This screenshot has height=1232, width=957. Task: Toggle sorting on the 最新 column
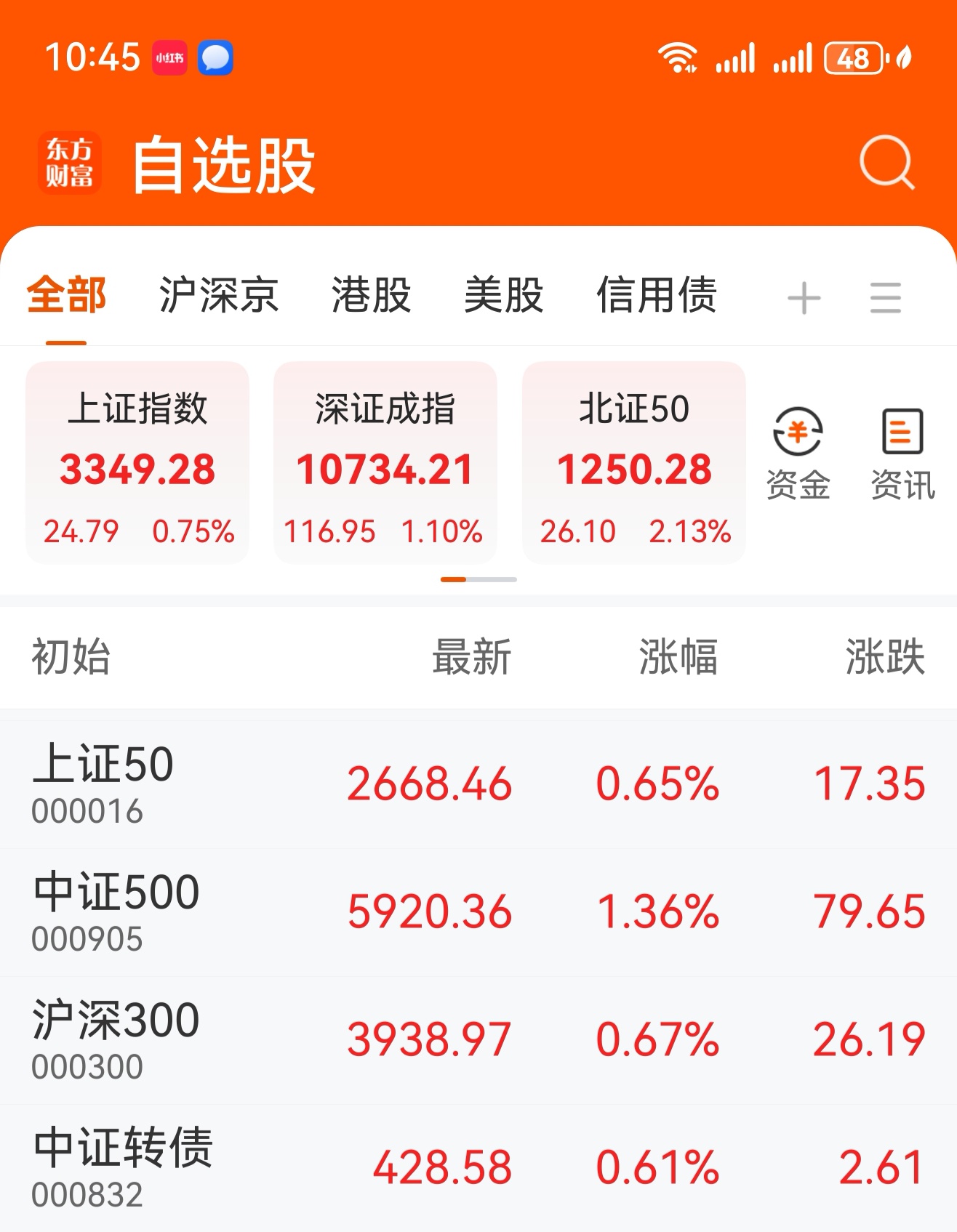(471, 656)
